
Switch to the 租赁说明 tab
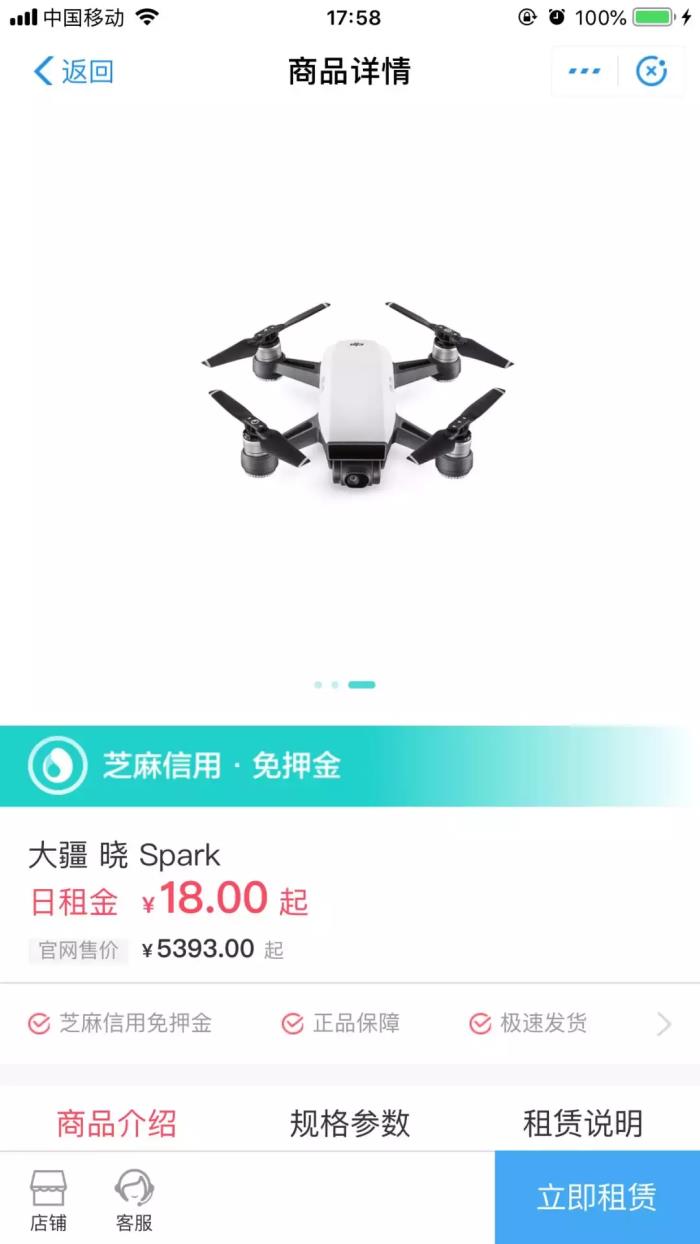point(582,1123)
